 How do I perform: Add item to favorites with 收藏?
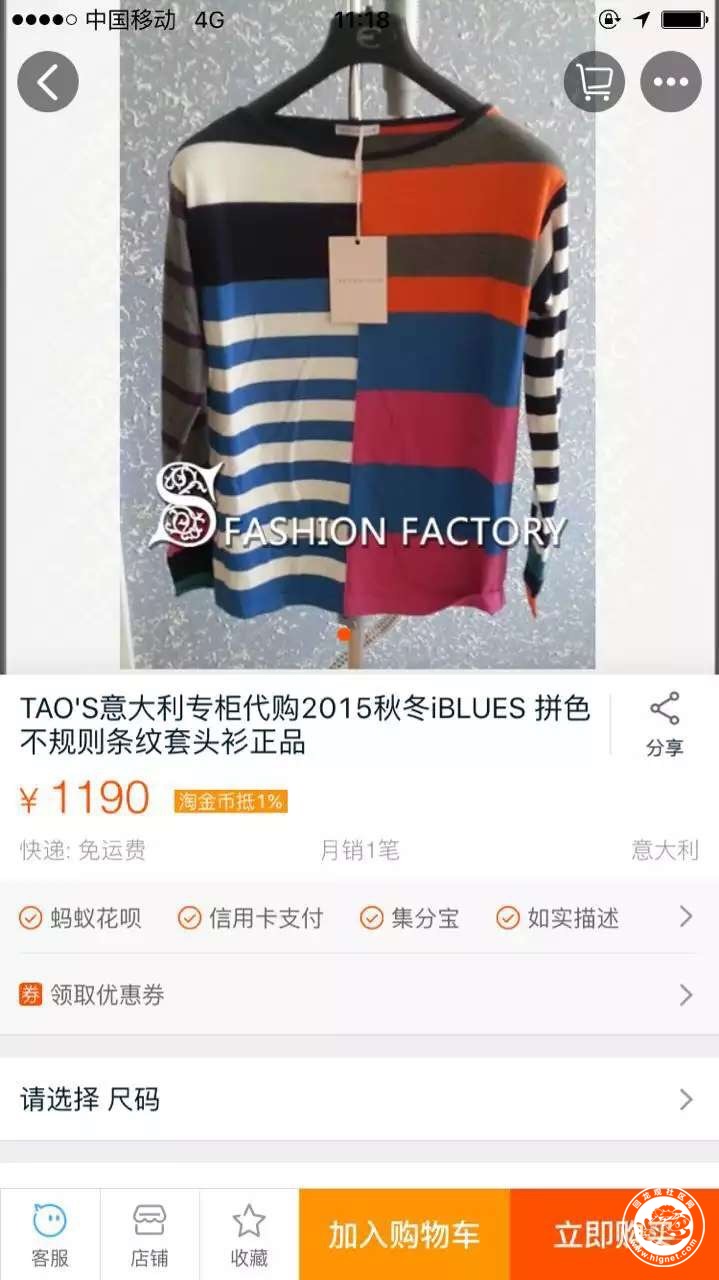pos(249,1235)
